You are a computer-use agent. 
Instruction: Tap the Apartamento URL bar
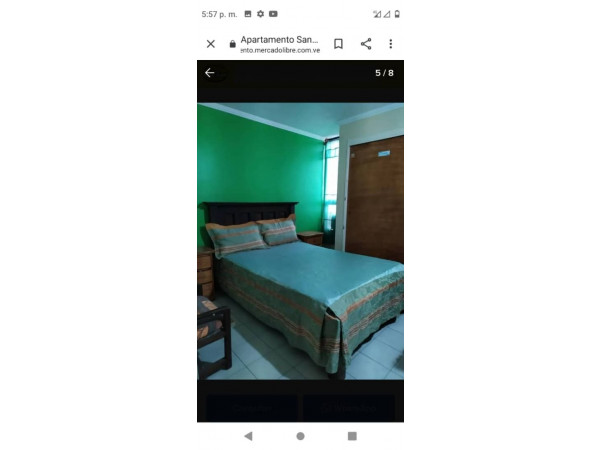tap(278, 44)
